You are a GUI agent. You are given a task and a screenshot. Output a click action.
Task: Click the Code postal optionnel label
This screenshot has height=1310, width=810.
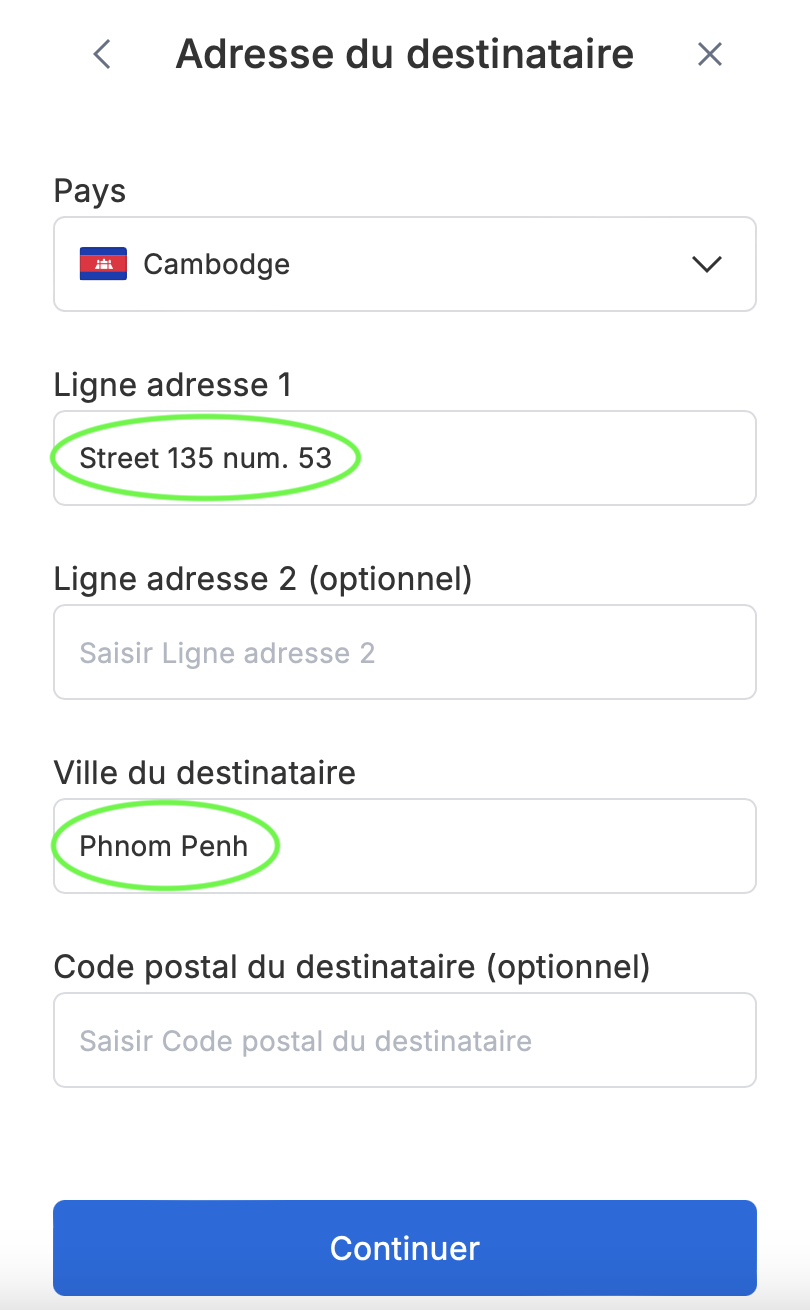pyautogui.click(x=352, y=967)
